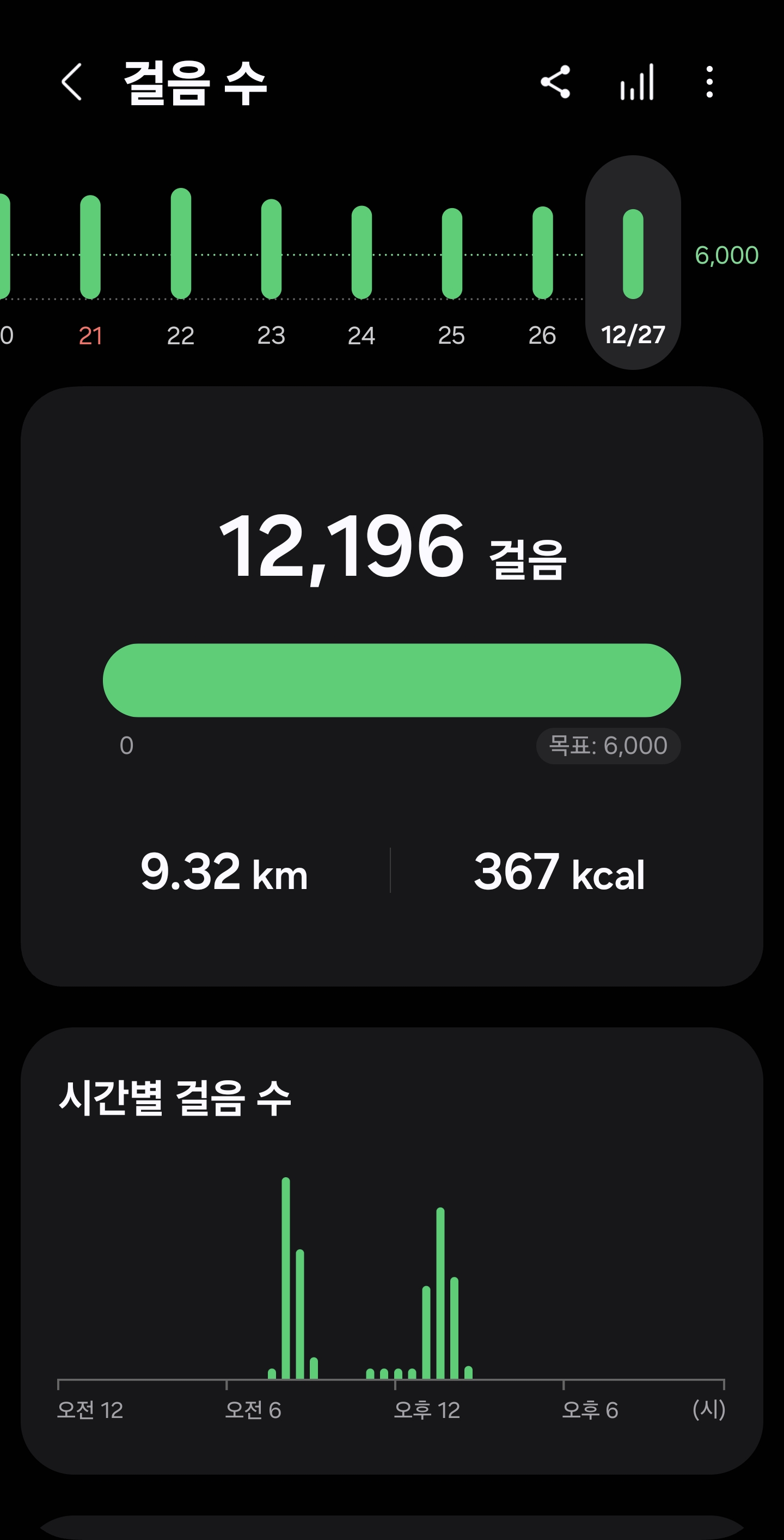Go back from the 걸음 수 screen

(72, 82)
